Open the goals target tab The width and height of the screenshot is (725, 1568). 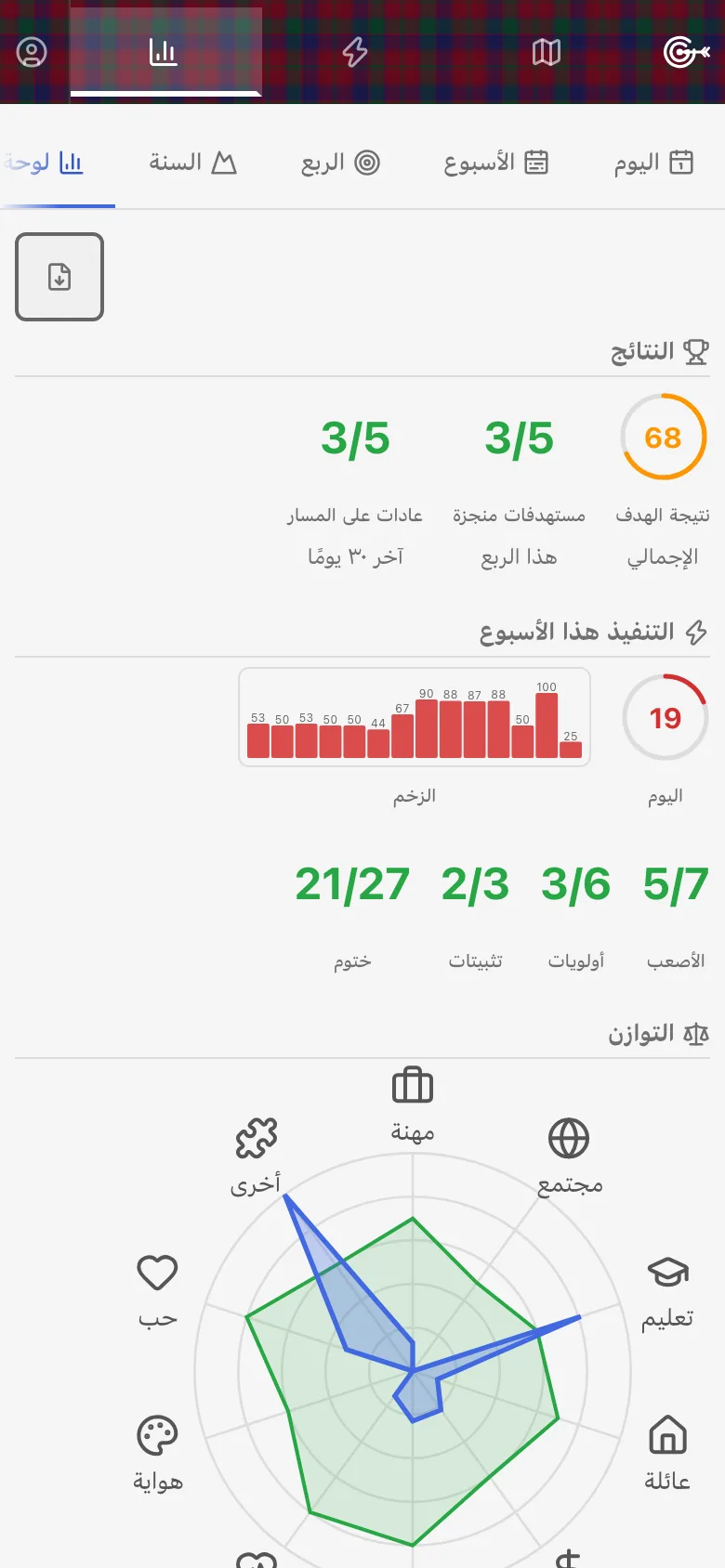(687, 52)
